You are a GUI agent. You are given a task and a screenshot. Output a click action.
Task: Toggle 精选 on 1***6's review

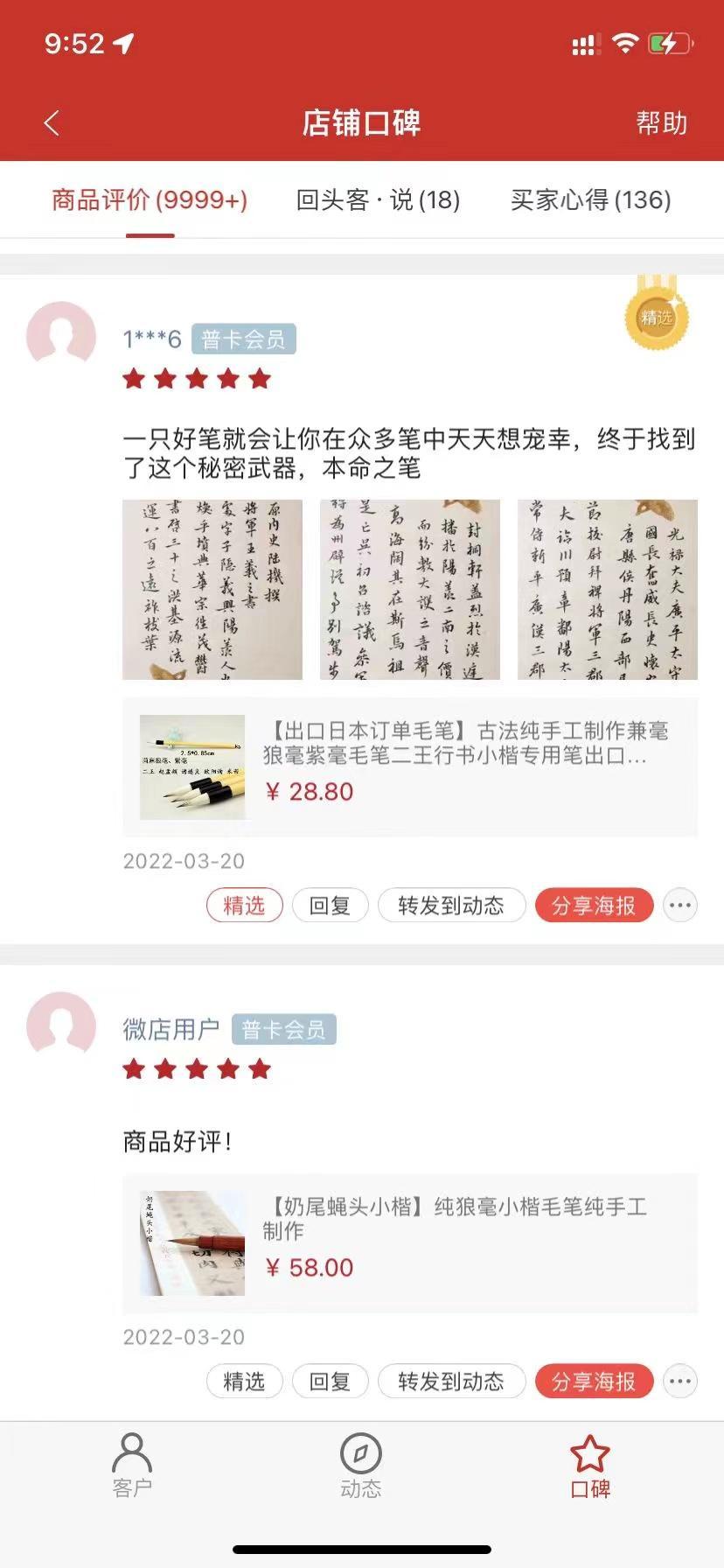tap(244, 906)
